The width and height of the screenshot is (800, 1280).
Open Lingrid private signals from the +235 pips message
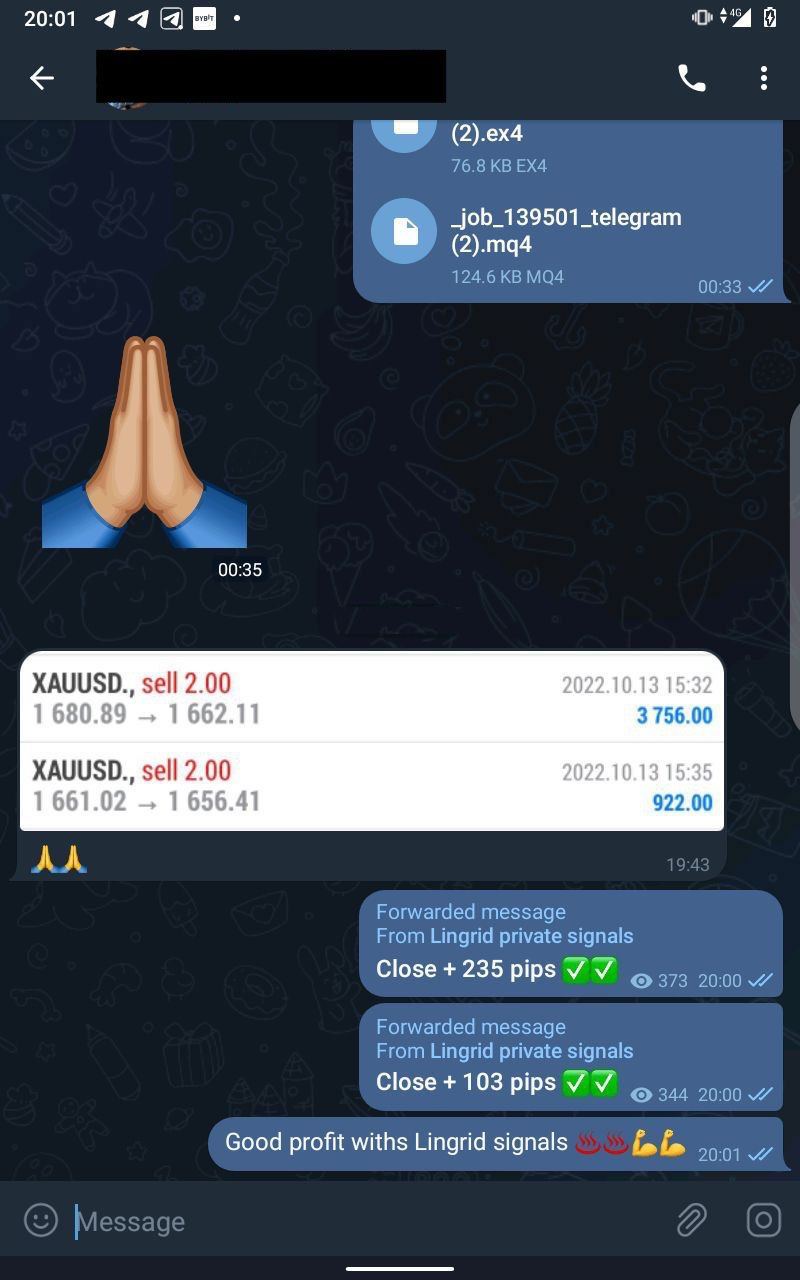click(x=531, y=936)
